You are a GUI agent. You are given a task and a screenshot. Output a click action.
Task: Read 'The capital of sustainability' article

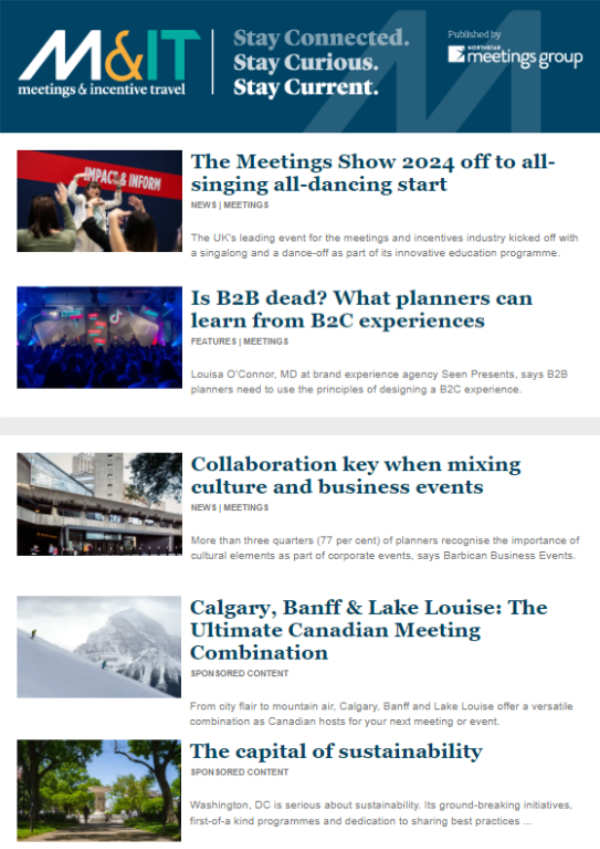[336, 751]
